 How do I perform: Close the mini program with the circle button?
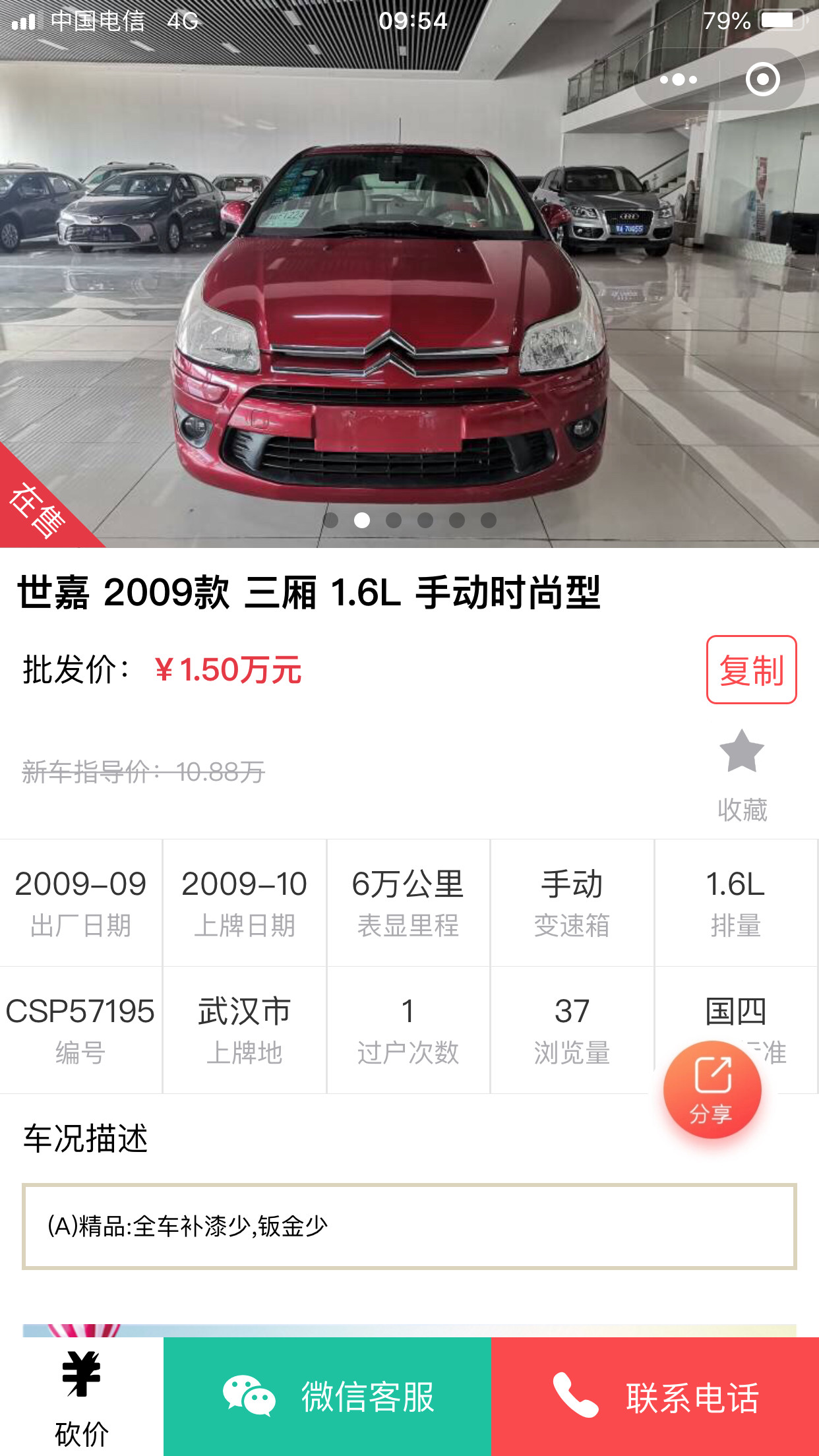point(762,80)
